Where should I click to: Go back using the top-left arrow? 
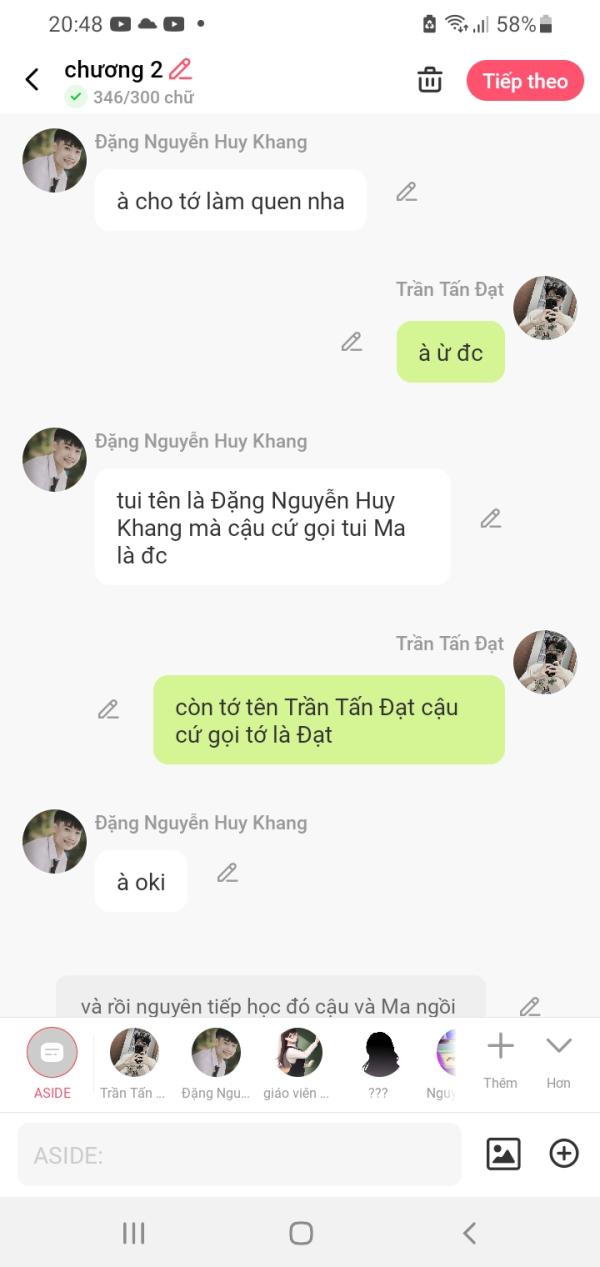click(32, 80)
